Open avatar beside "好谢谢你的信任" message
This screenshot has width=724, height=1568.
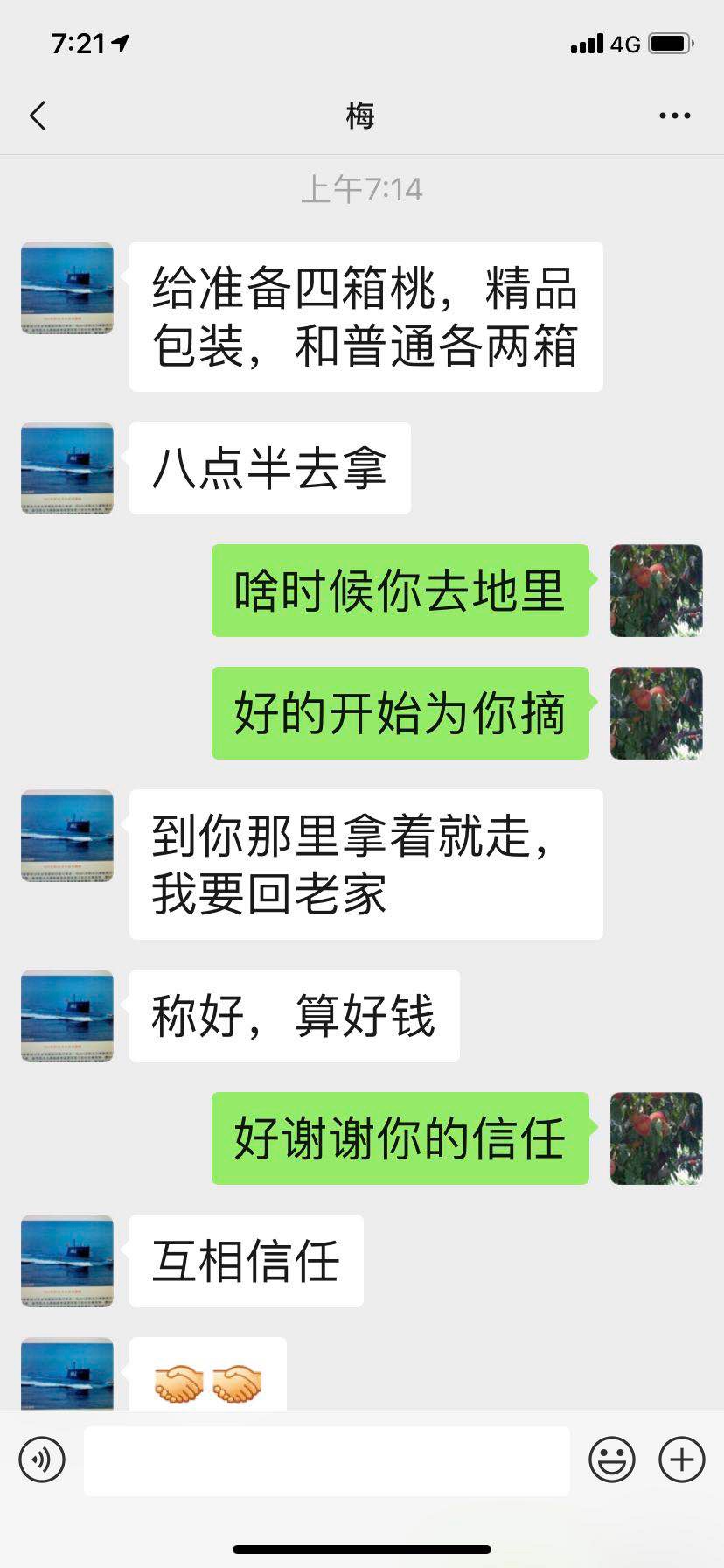(656, 1138)
